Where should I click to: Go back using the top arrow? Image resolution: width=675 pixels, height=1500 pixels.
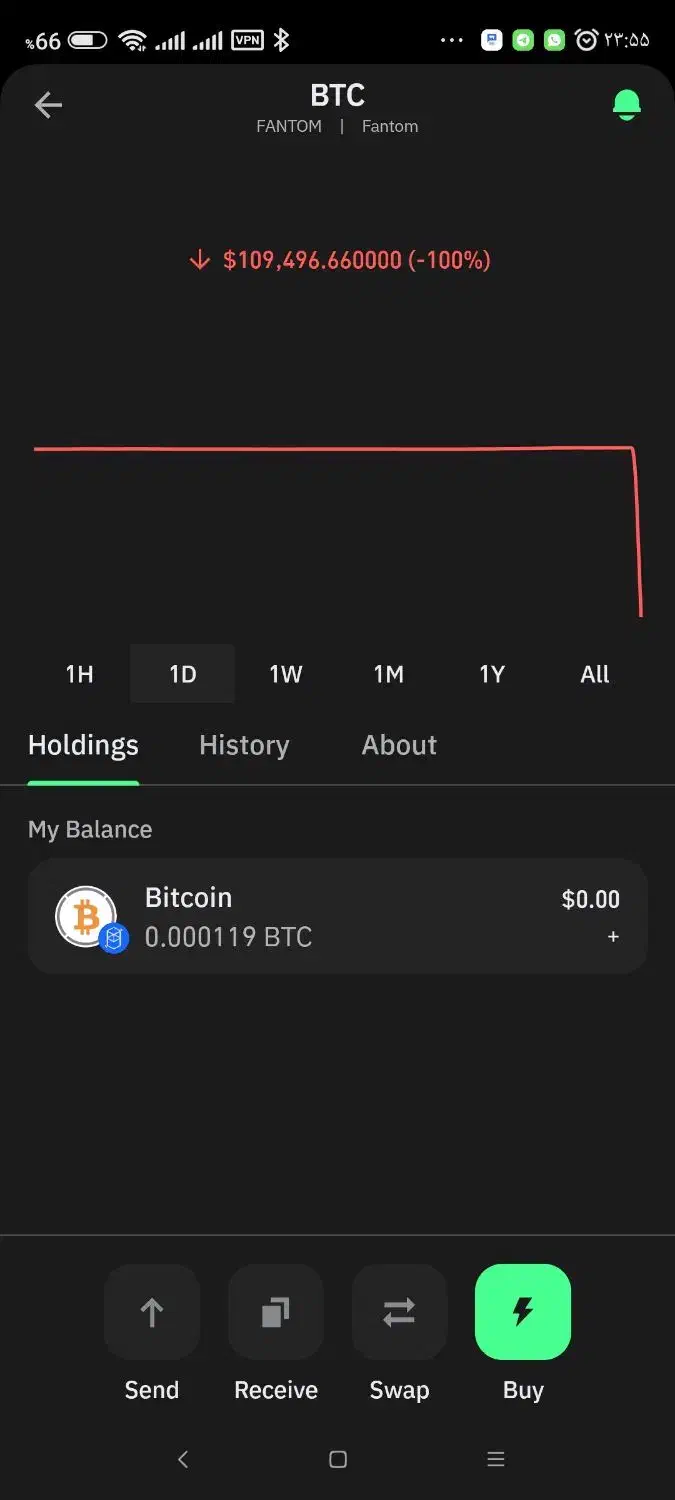48,105
